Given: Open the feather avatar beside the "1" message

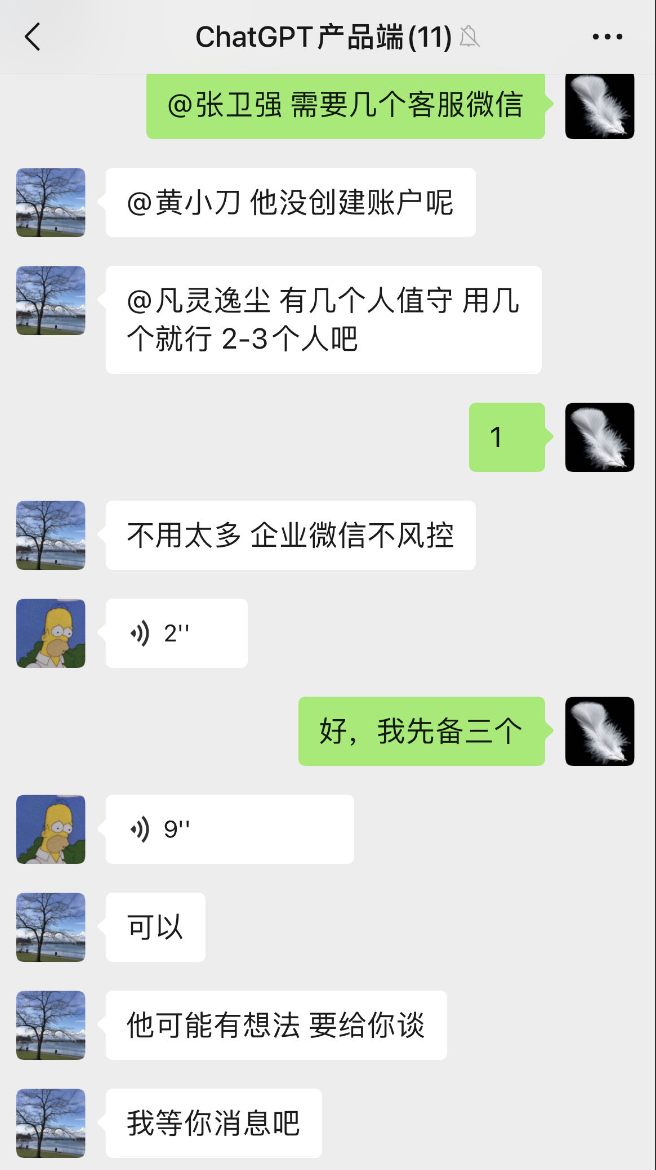Looking at the screenshot, I should point(599,437).
